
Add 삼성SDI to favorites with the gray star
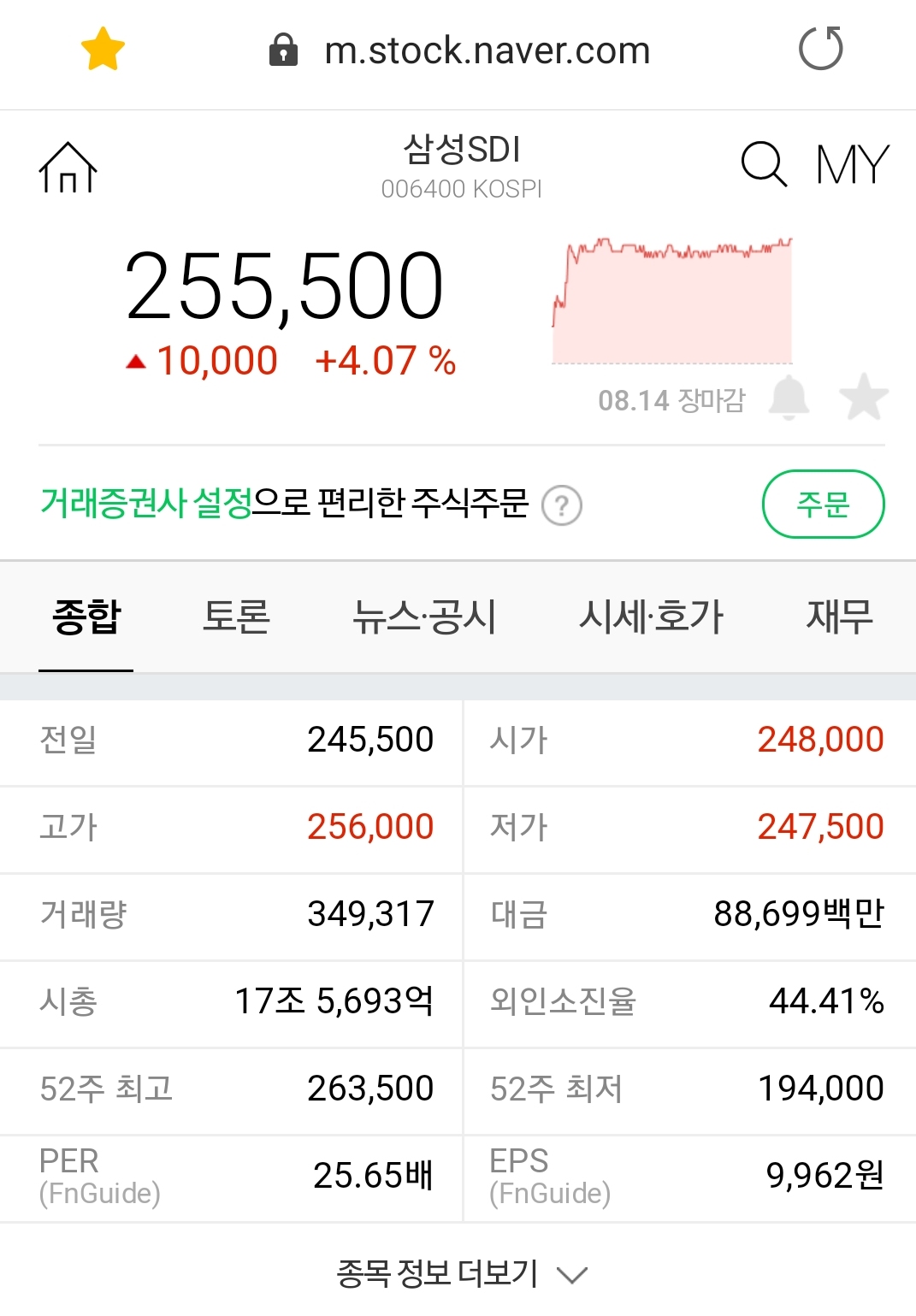click(863, 398)
